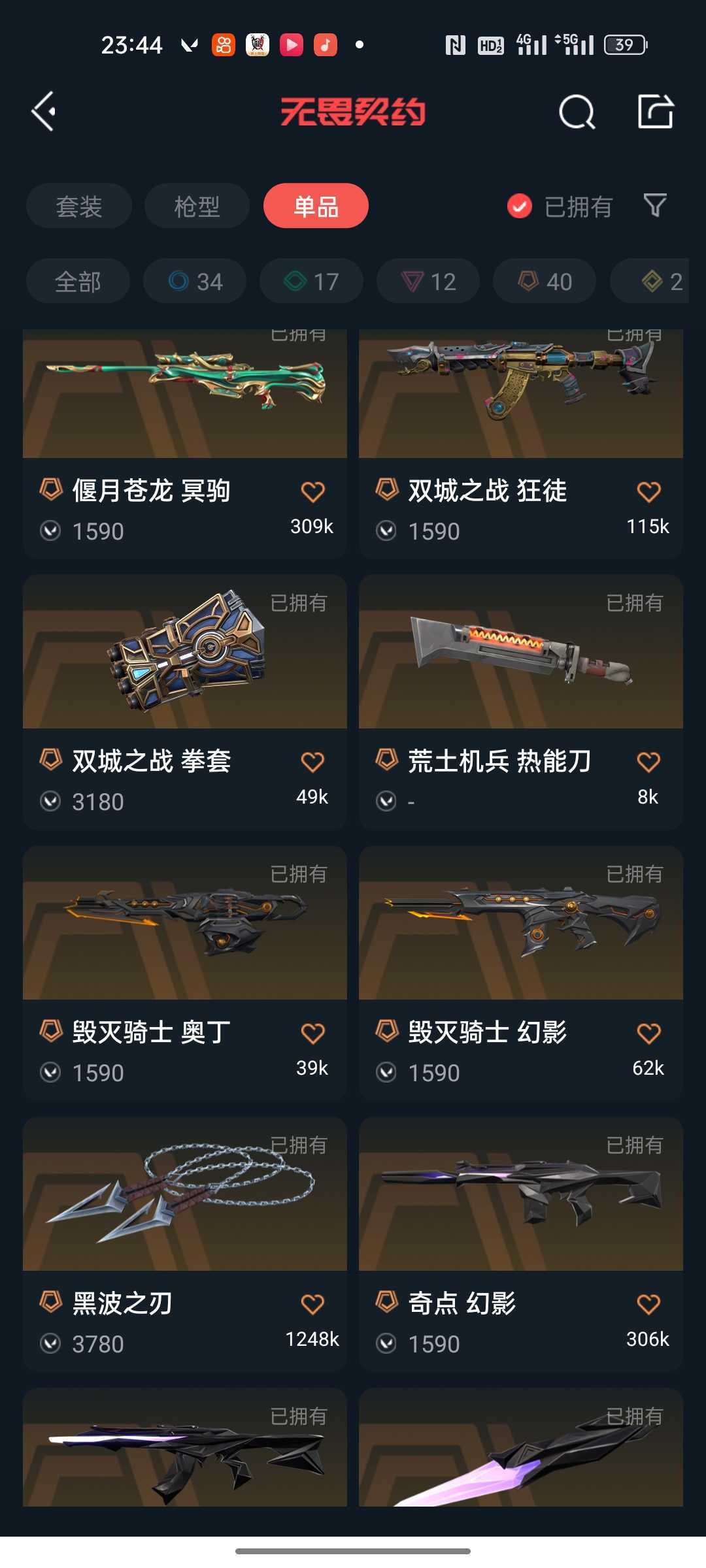Uncheck the 已拥有 filter checkbox

(x=520, y=206)
